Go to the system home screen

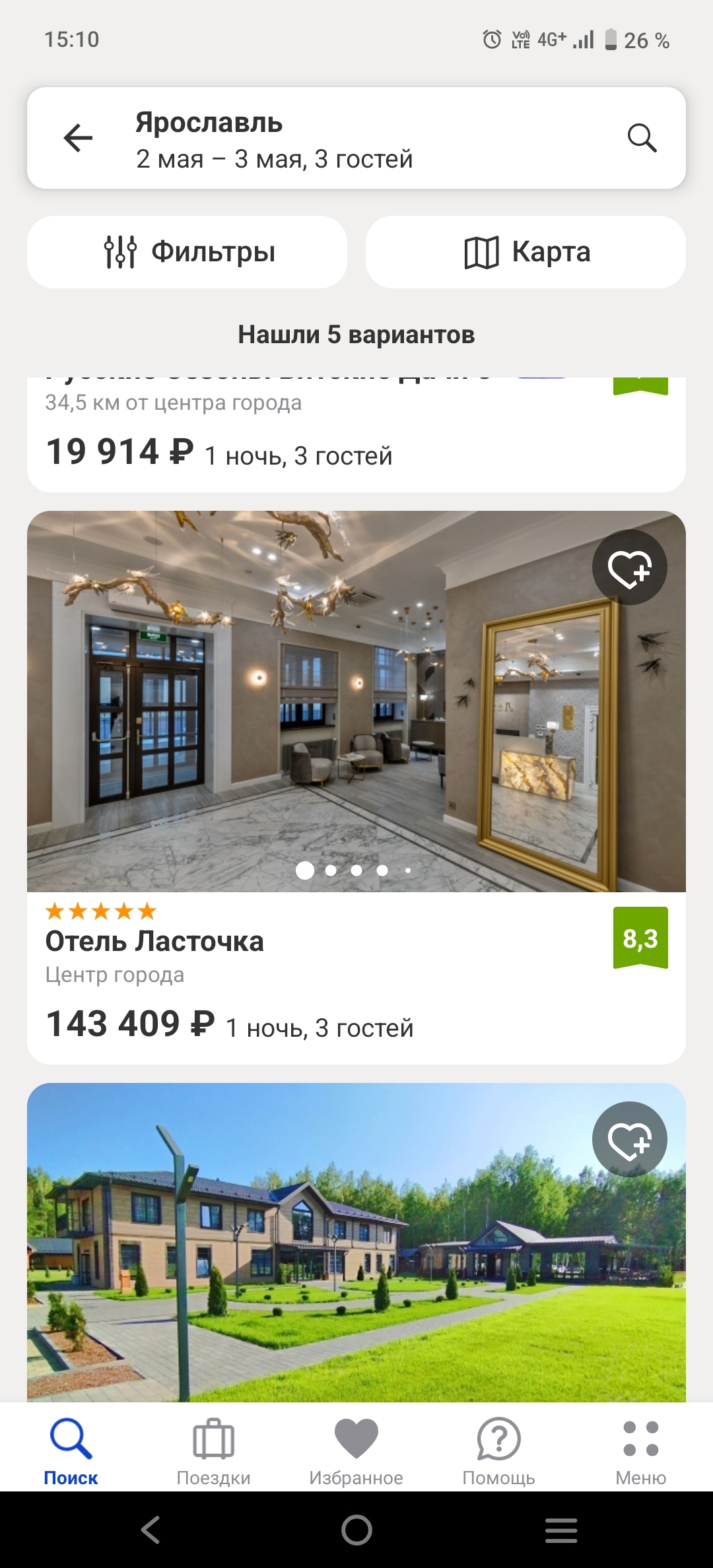356,1530
